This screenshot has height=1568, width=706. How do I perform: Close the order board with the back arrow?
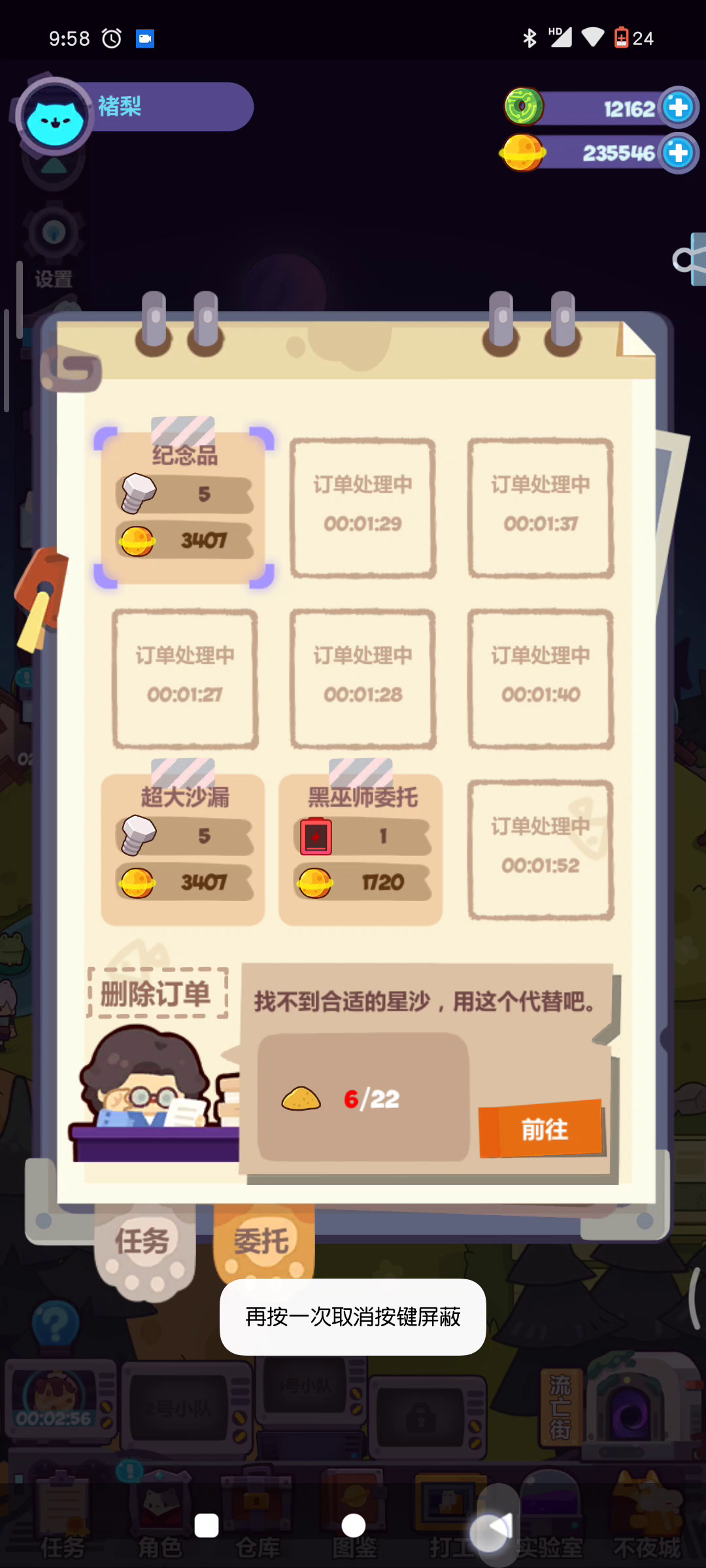click(71, 369)
